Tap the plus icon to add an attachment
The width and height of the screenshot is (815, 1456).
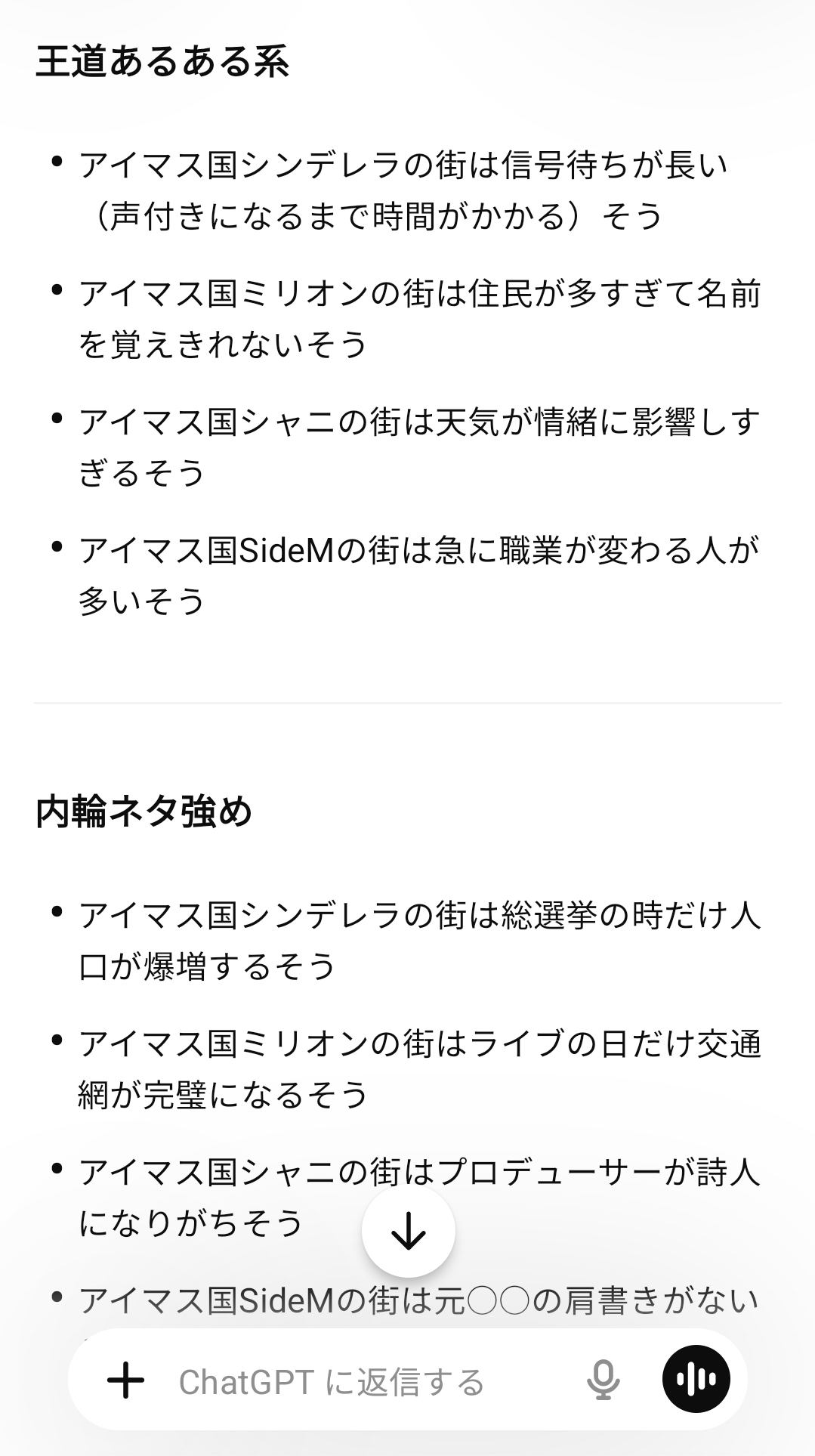125,1381
